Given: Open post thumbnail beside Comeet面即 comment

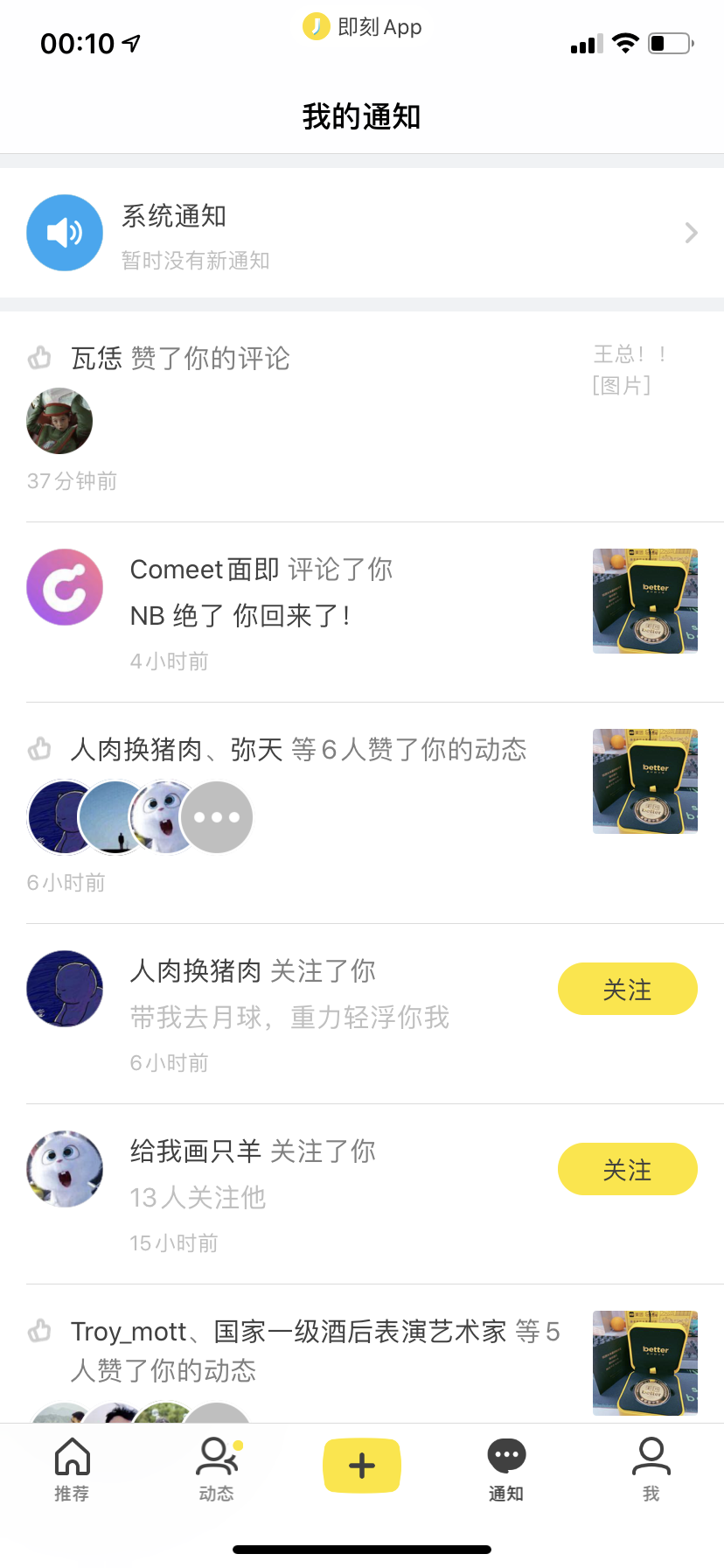Looking at the screenshot, I should coord(644,601).
